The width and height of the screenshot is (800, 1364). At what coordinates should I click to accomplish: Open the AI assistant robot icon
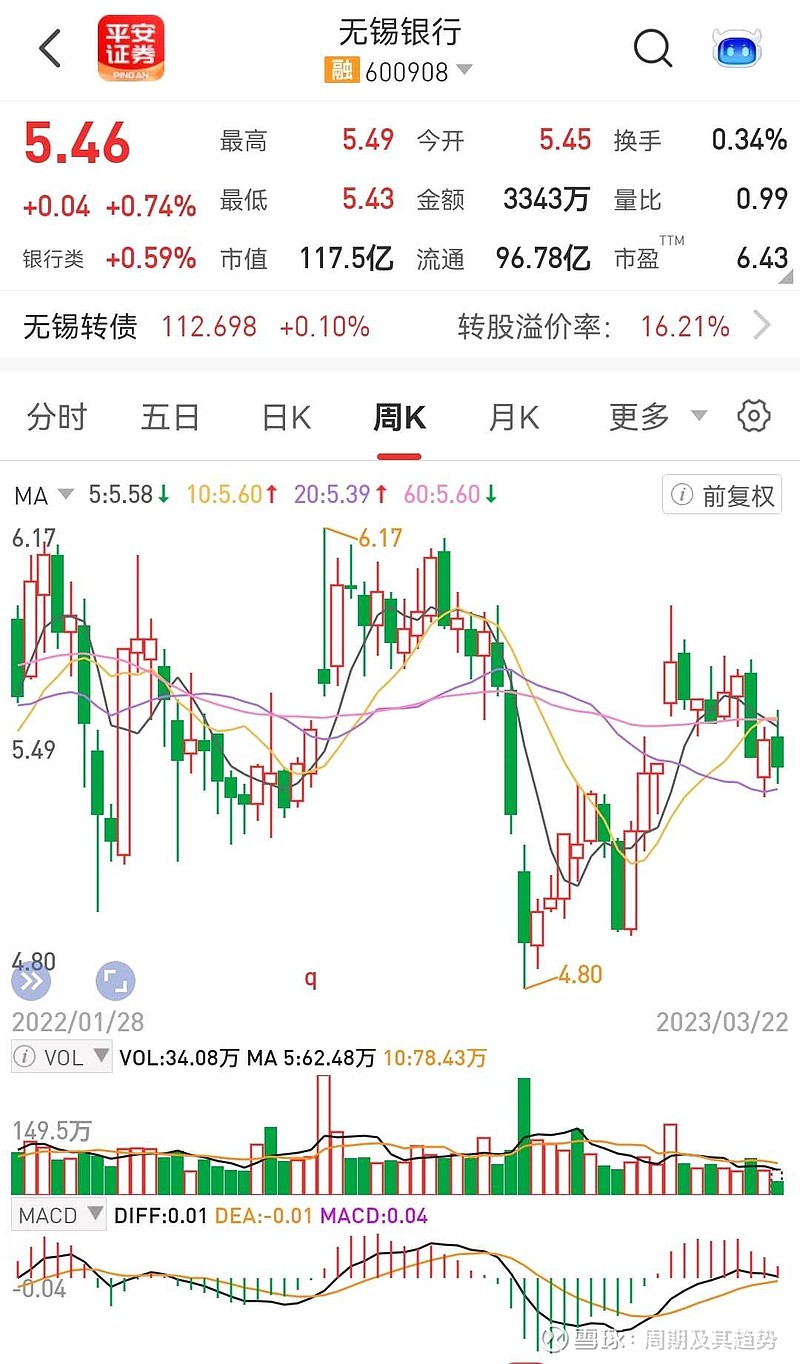point(736,48)
